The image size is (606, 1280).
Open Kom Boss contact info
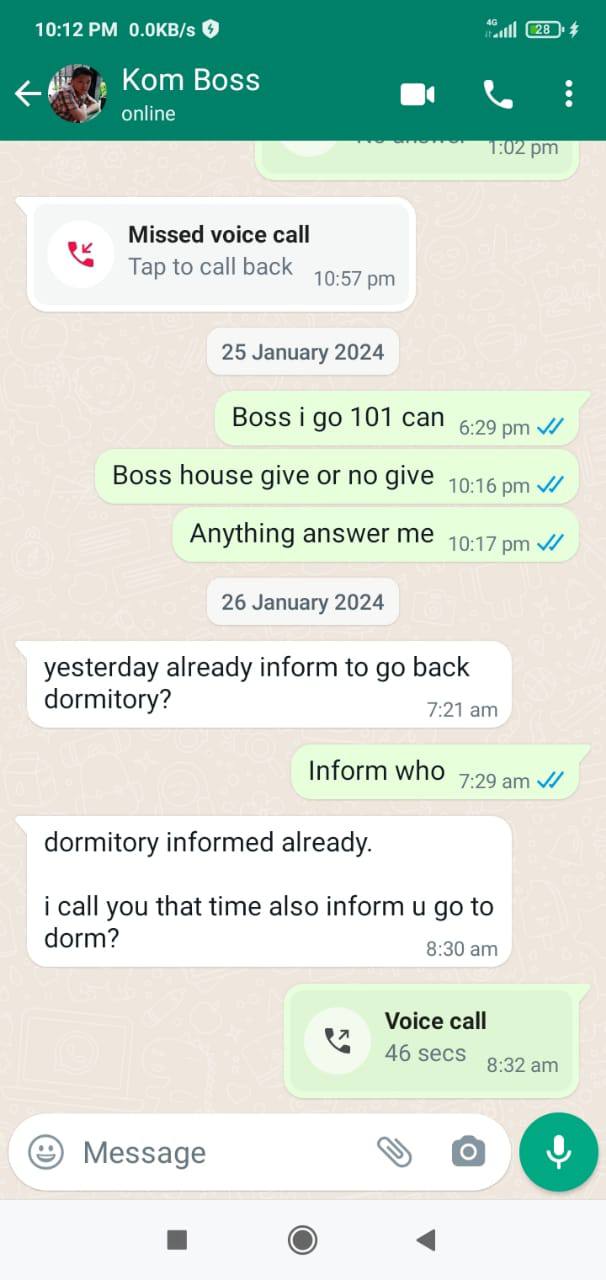click(190, 93)
